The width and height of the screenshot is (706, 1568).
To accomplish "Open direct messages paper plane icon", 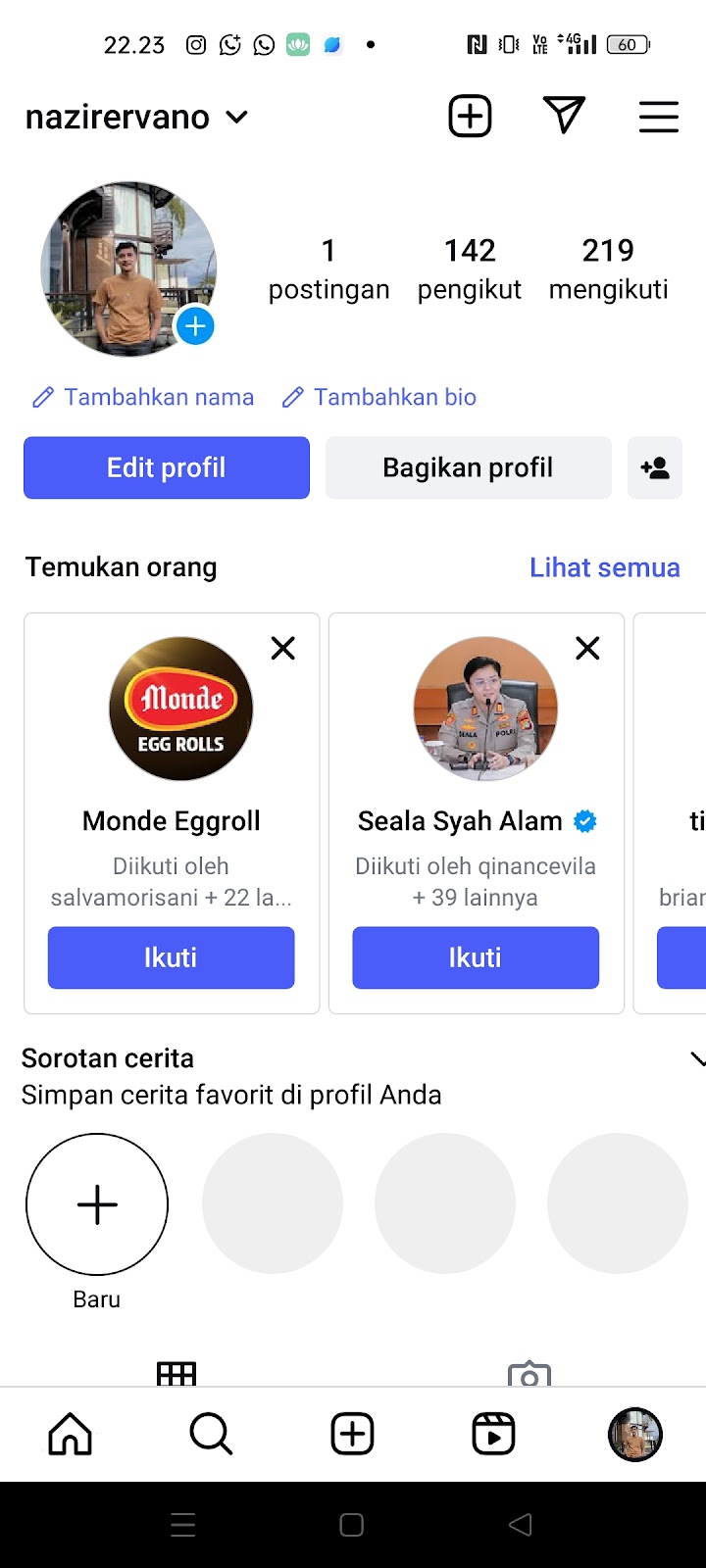I will 564,116.
